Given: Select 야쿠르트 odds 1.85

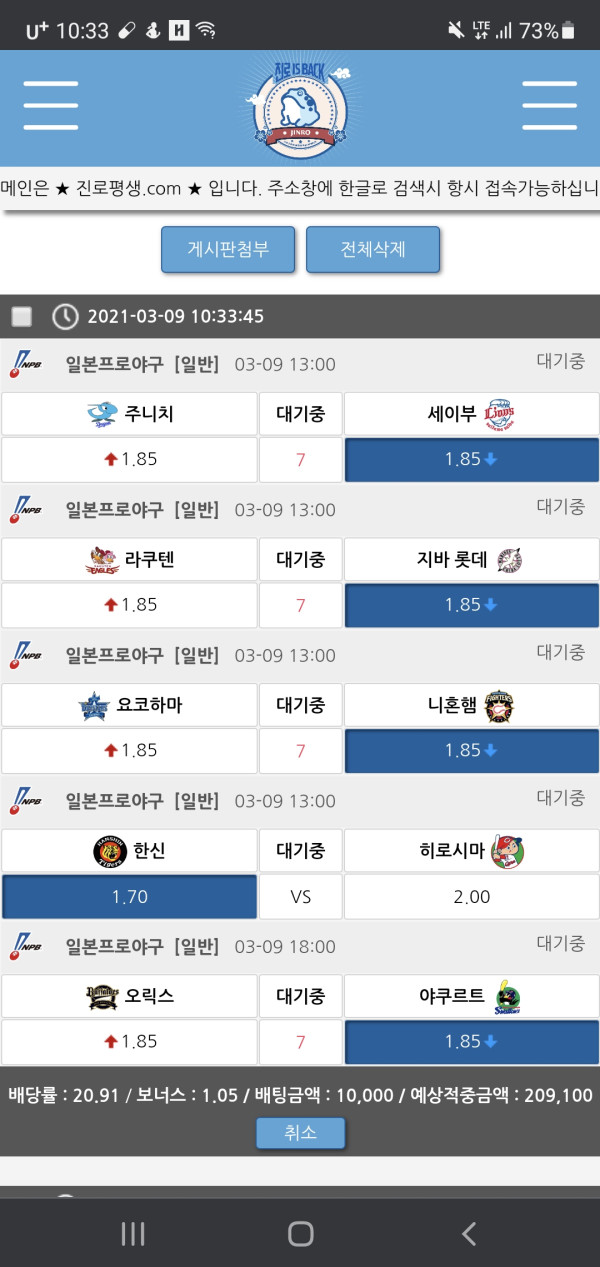Looking at the screenshot, I should coord(471,1041).
